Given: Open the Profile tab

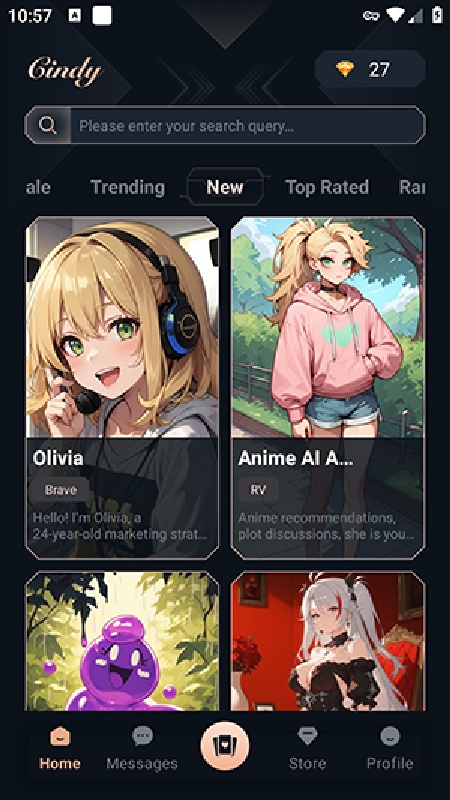Looking at the screenshot, I should [x=390, y=748].
